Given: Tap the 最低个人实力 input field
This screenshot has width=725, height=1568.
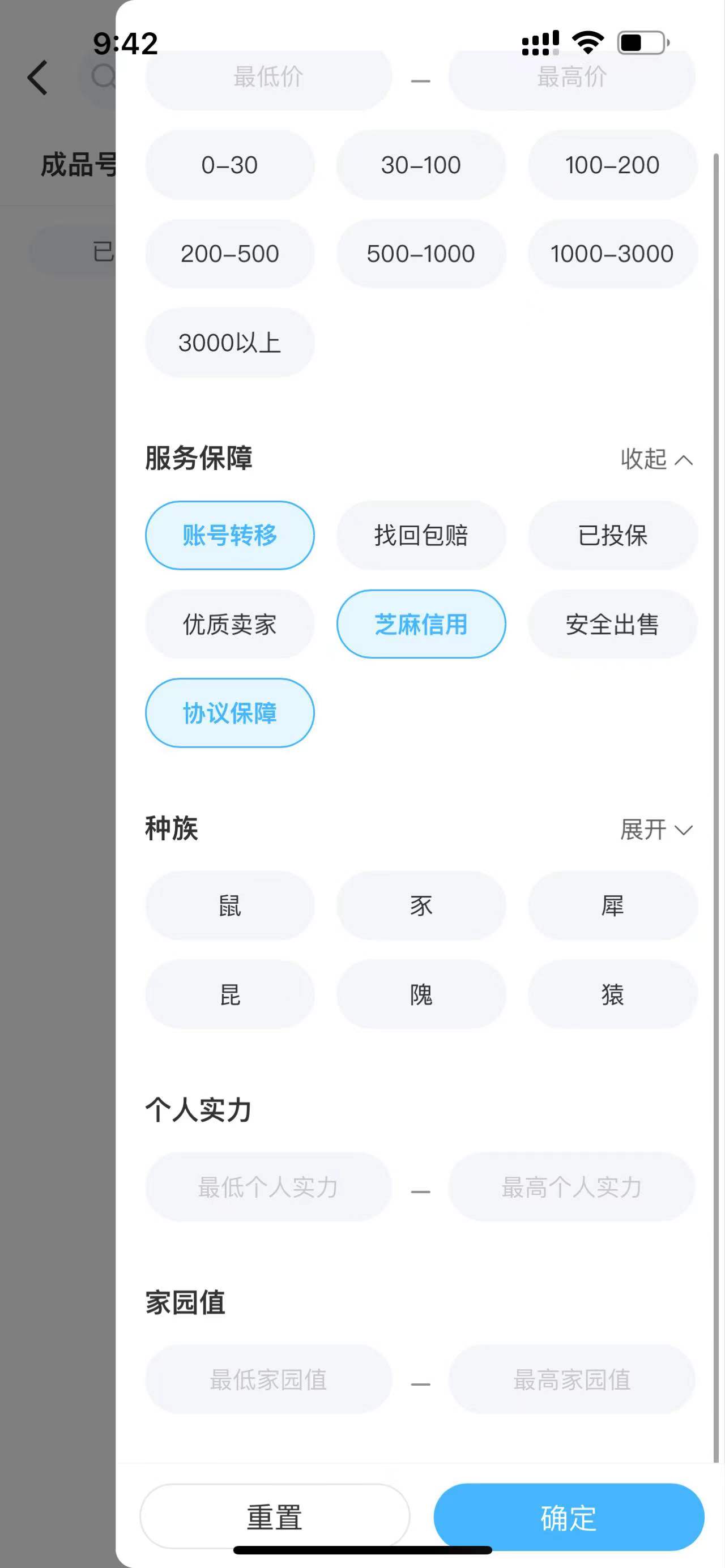Looking at the screenshot, I should pos(268,1187).
